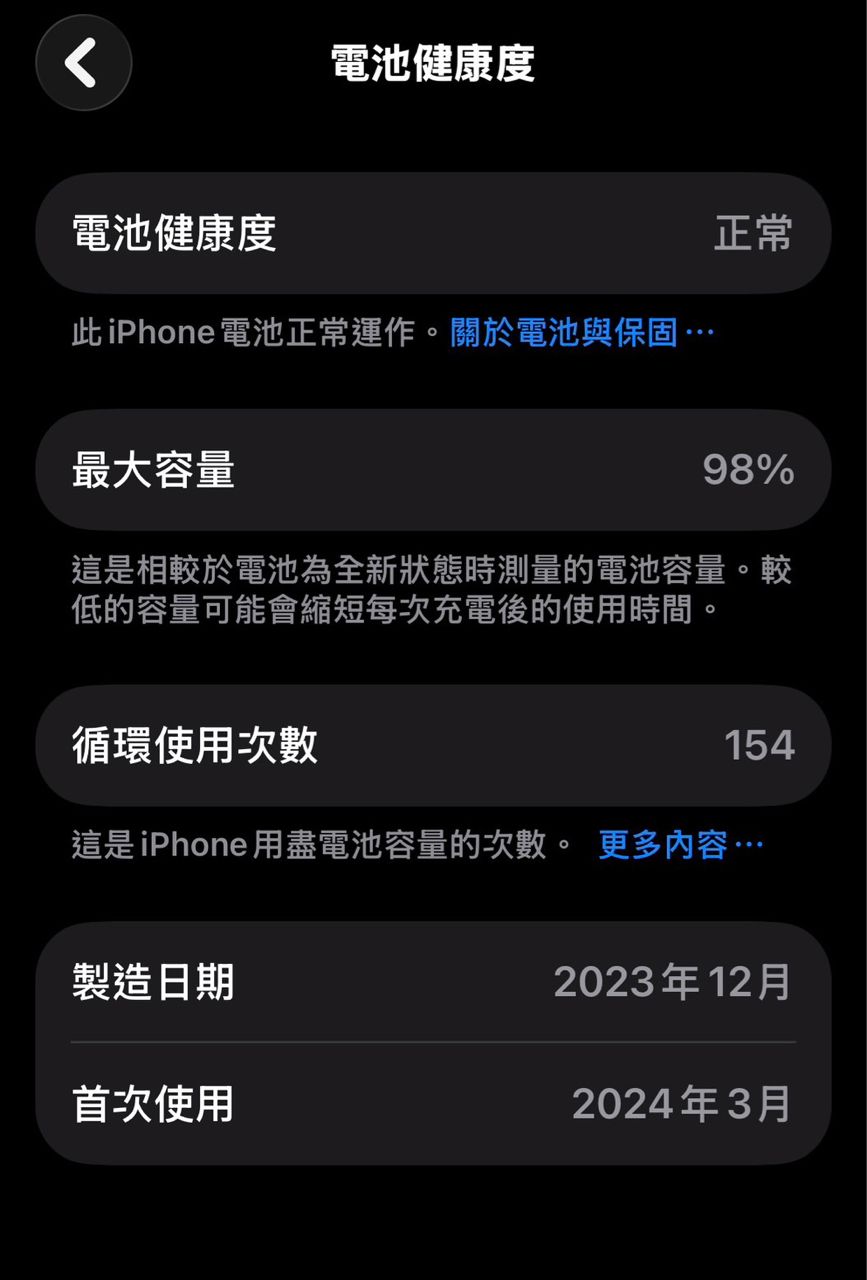Go back from the 電池健康度 screen

(x=83, y=63)
